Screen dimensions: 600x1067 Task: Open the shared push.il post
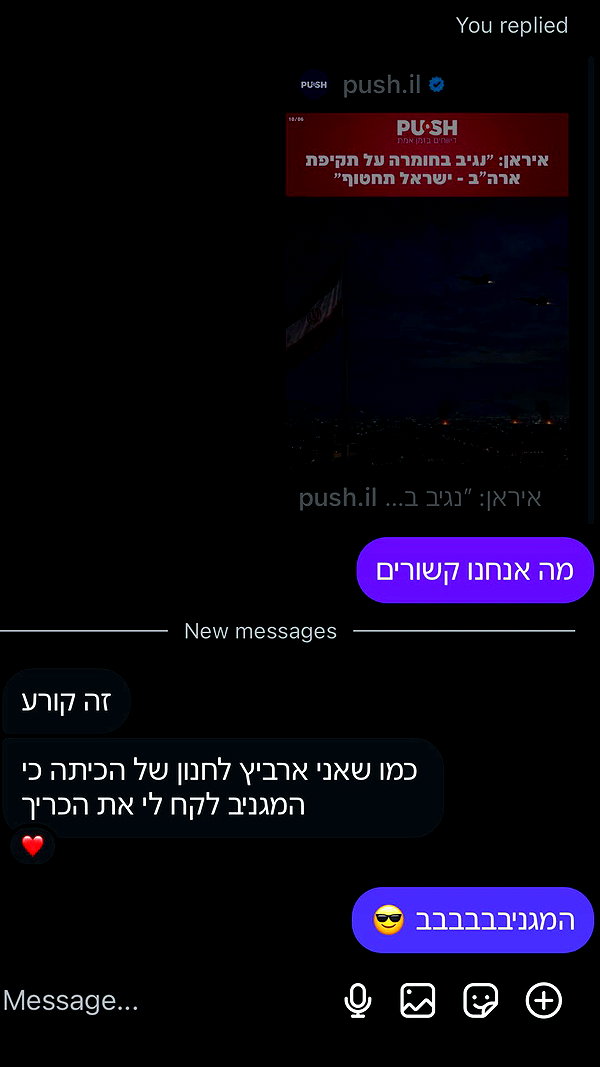427,290
